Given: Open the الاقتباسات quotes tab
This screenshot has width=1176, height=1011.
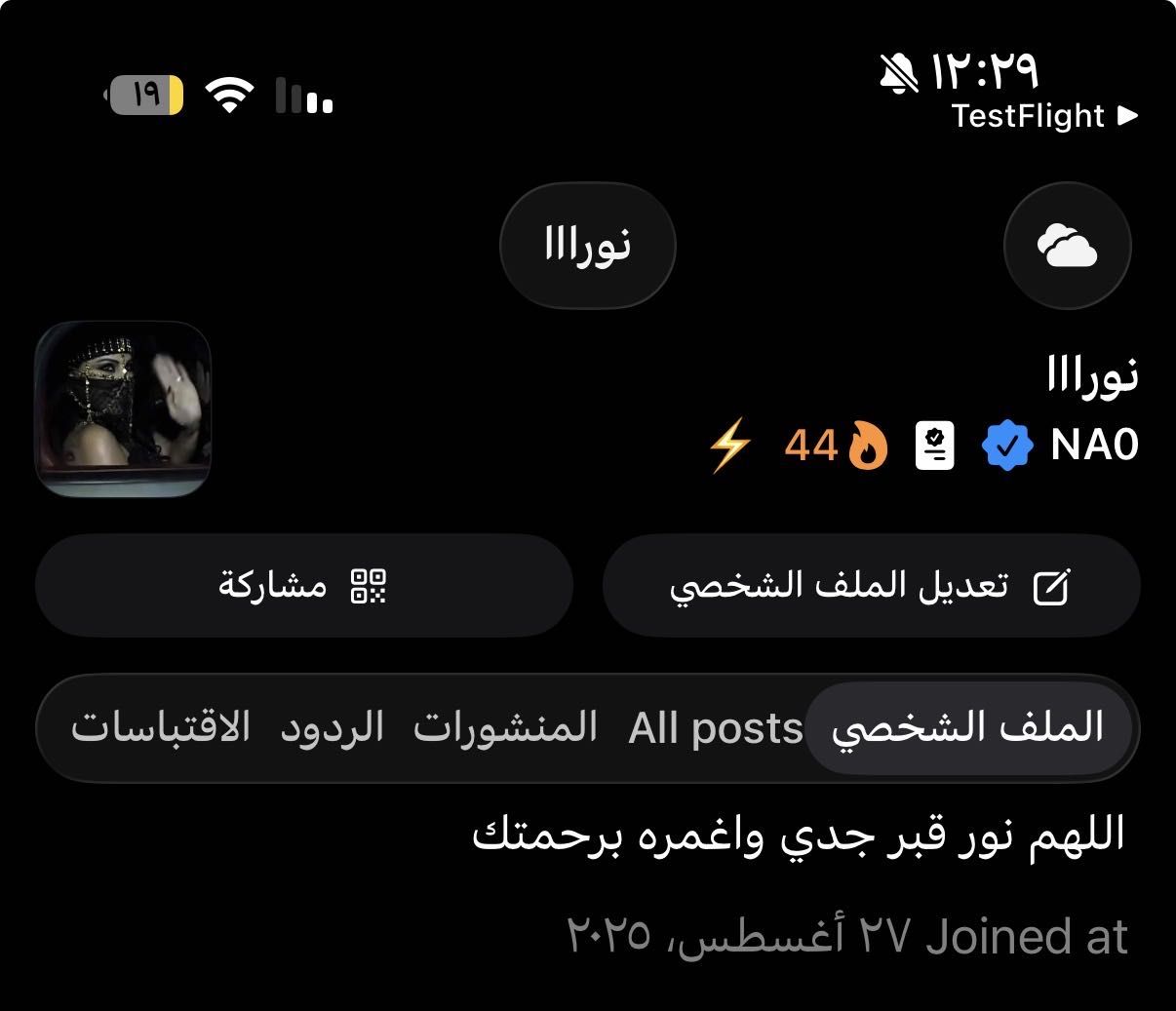Looking at the screenshot, I should (x=161, y=728).
